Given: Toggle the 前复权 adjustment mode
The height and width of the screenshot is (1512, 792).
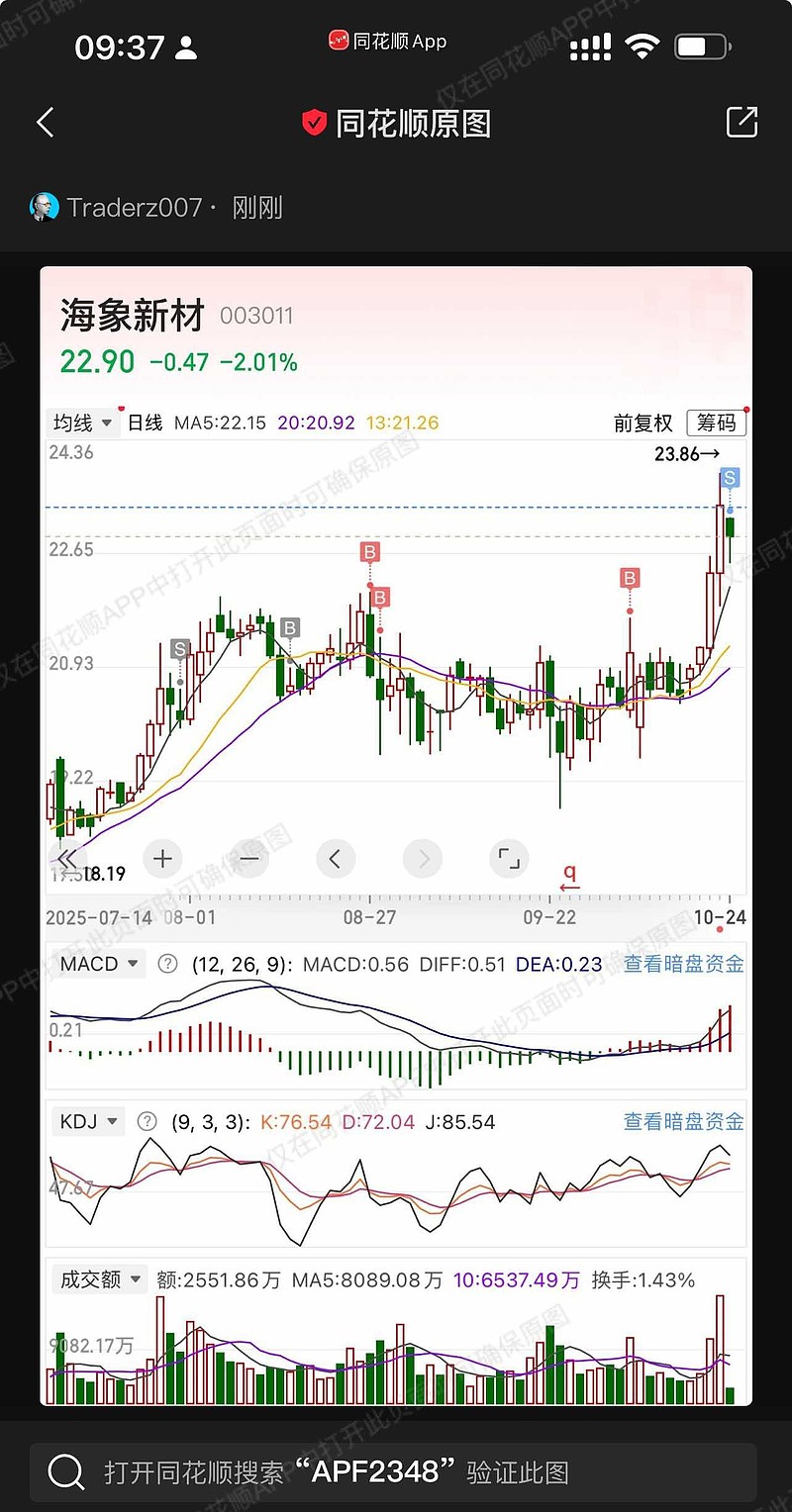Looking at the screenshot, I should [643, 423].
